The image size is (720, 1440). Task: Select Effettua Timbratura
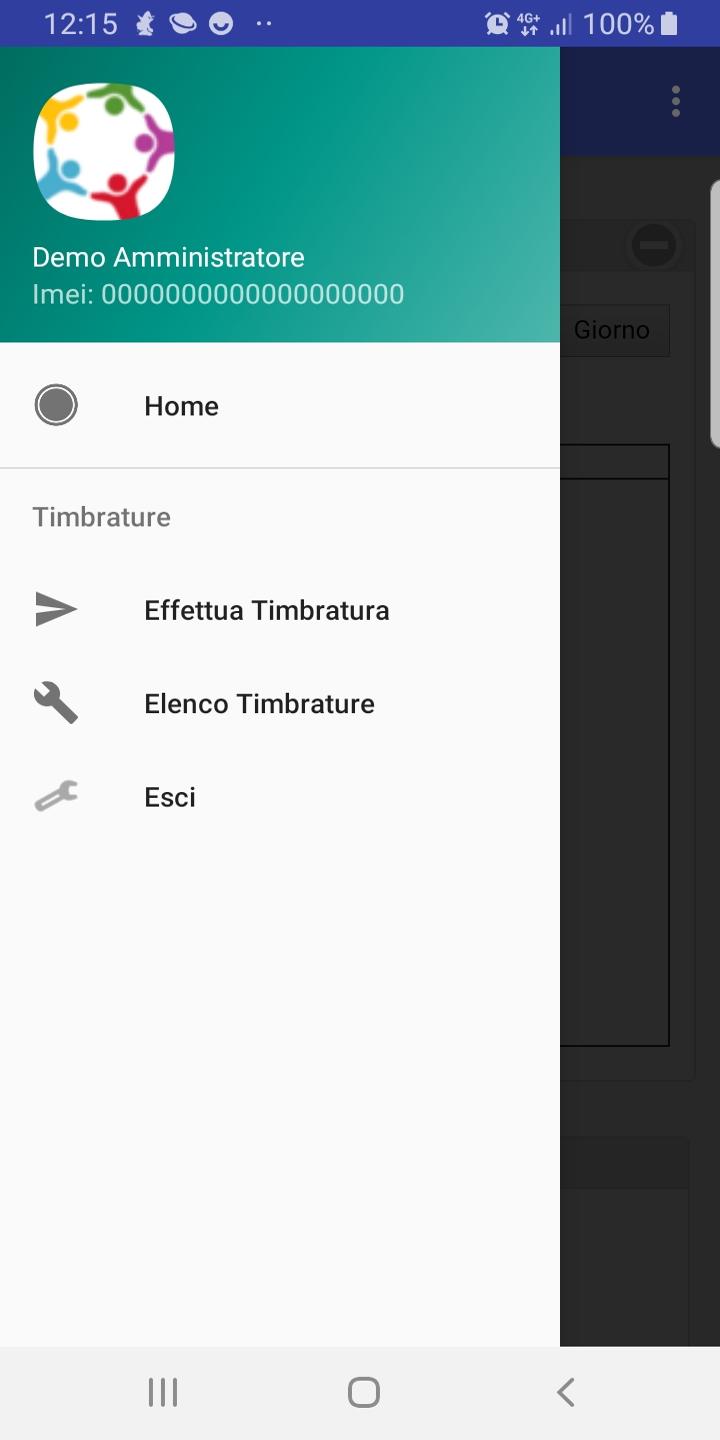click(x=280, y=610)
